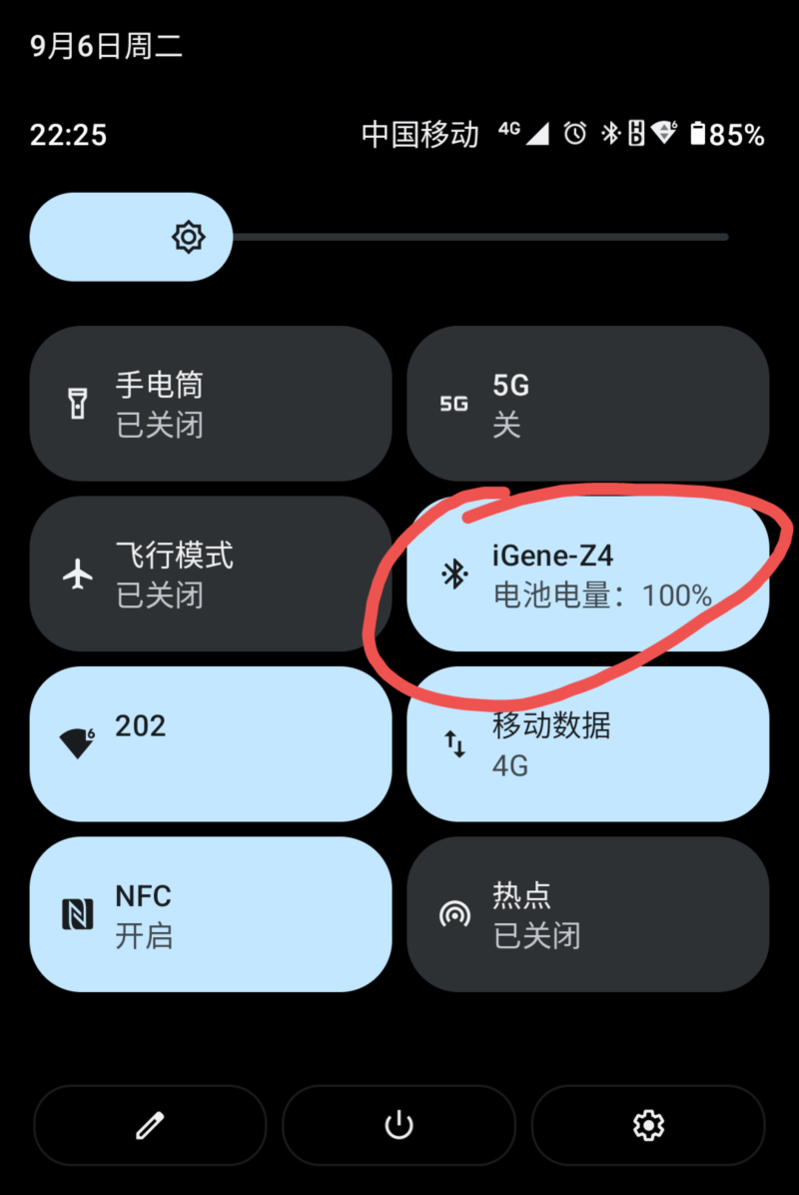Toggle the 202 Wi-Fi tile
The image size is (799, 1195).
[210, 744]
